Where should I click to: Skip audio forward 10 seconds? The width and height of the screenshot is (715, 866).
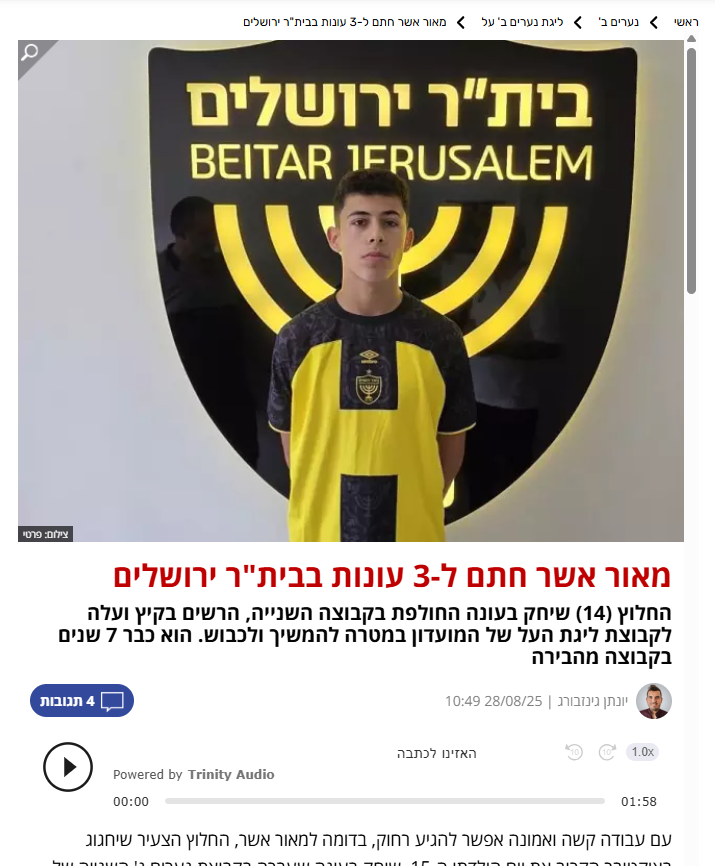coord(607,752)
